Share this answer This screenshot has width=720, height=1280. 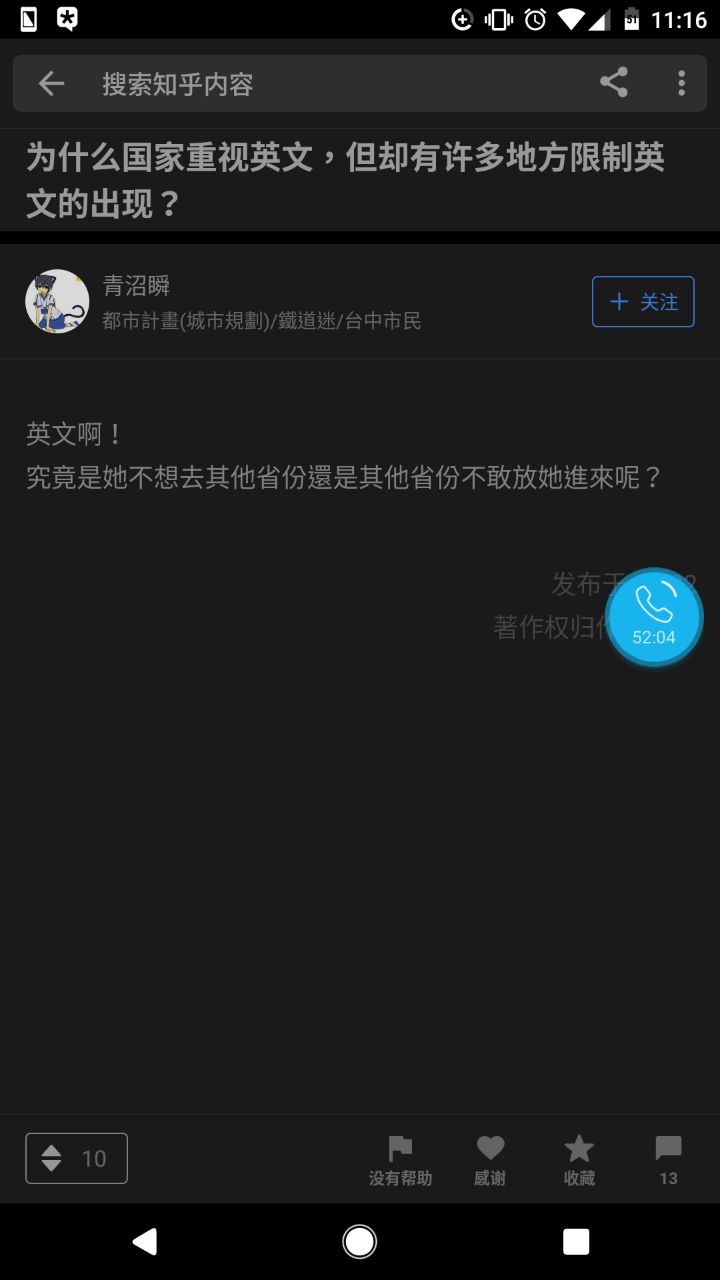tap(614, 83)
